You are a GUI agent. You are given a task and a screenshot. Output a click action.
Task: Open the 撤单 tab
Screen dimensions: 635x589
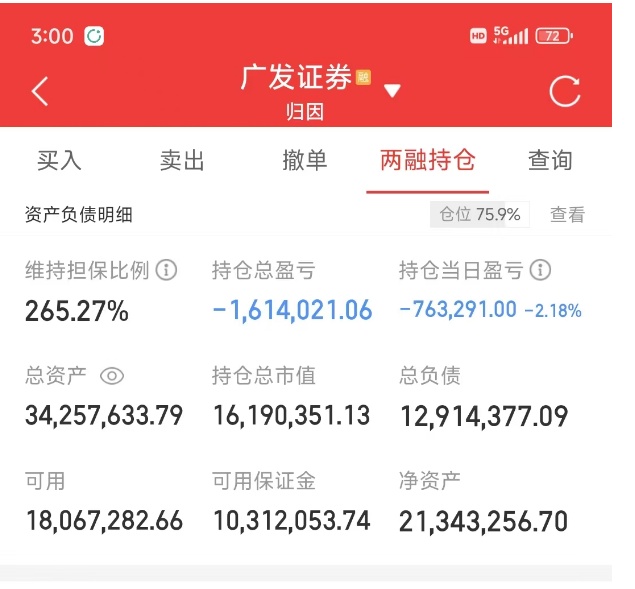click(305, 160)
